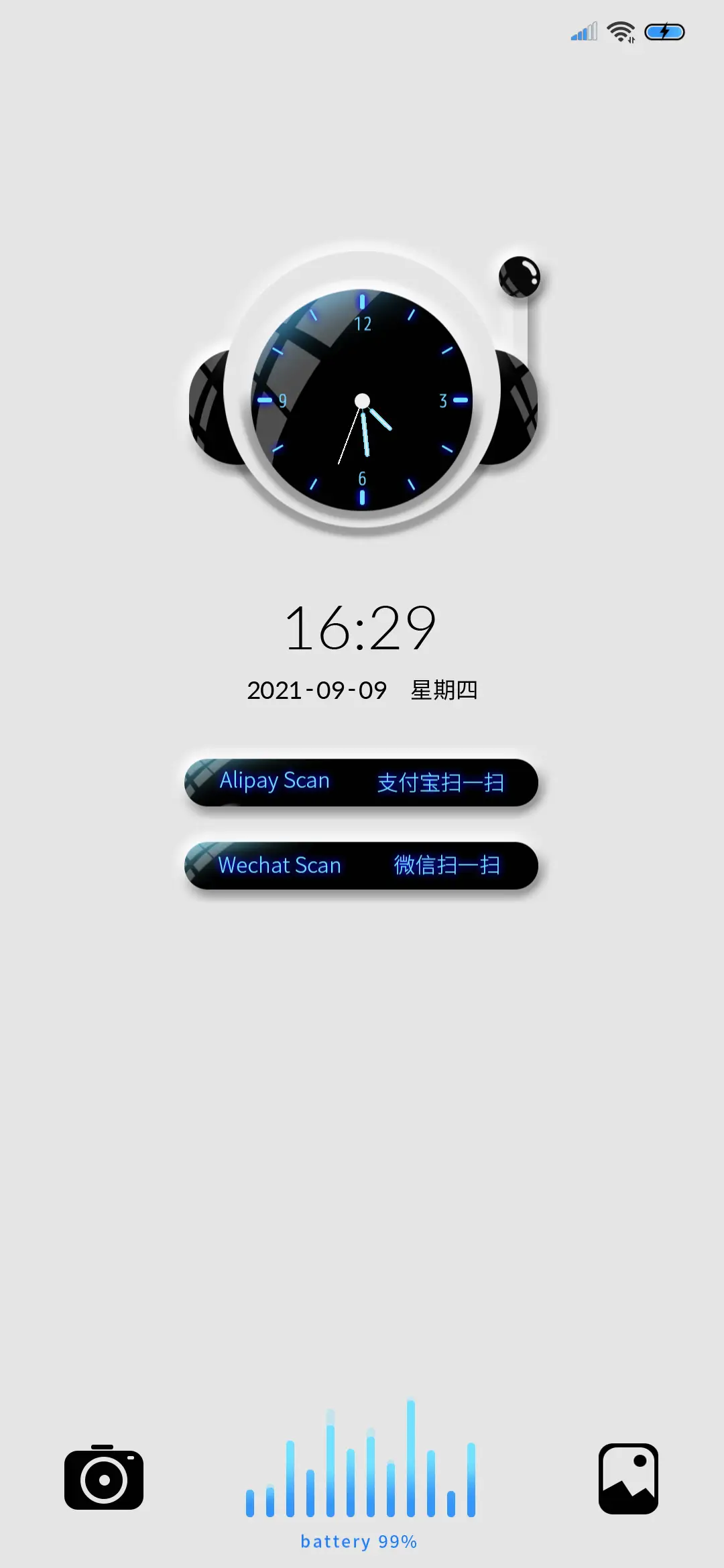Click the Wi-Fi icon in the status bar
724x1568 pixels.
click(620, 30)
